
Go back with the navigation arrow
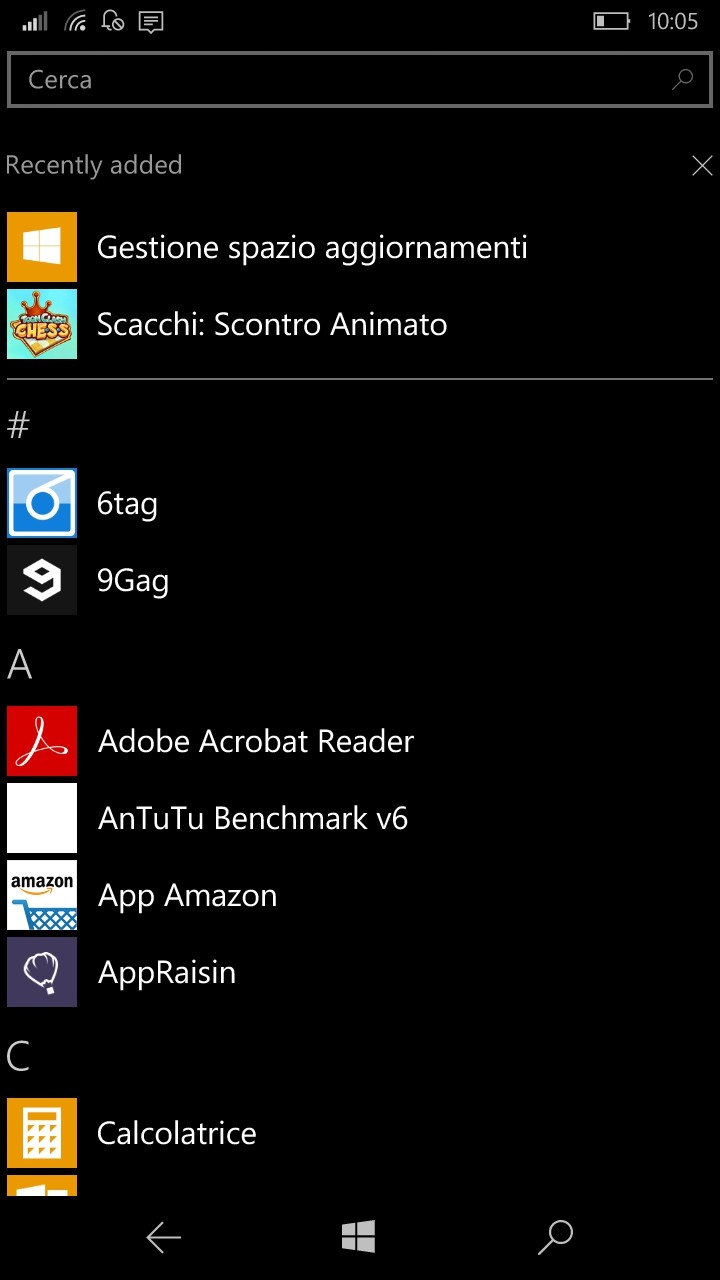pos(163,1238)
